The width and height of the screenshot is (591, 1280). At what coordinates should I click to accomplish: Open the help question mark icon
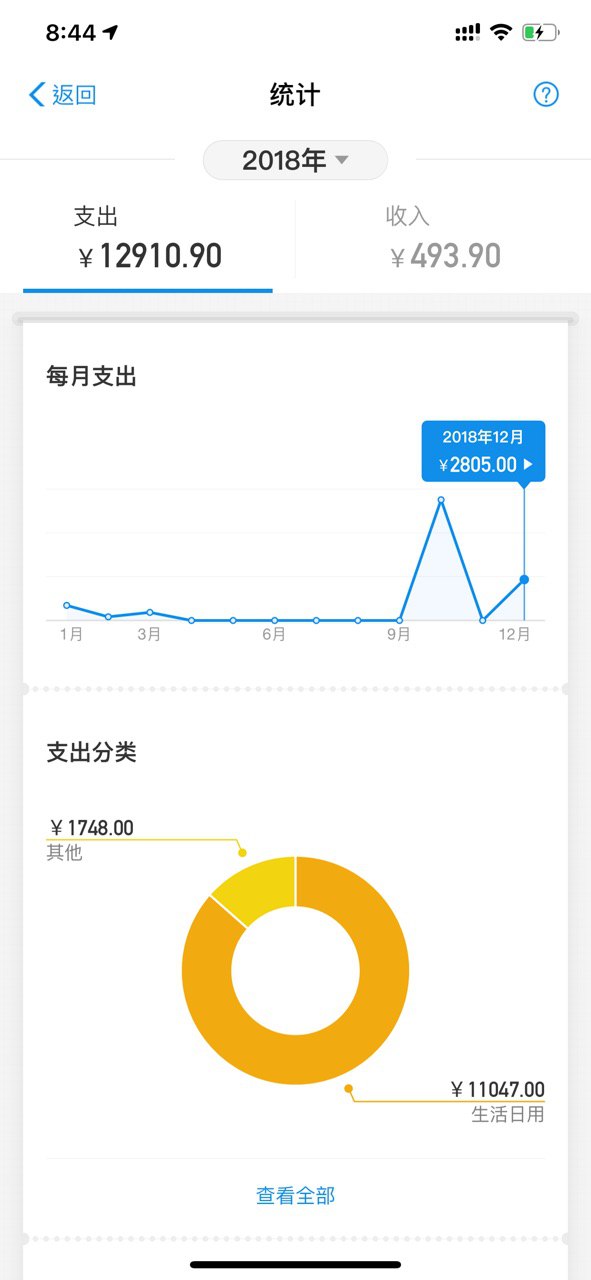click(545, 95)
